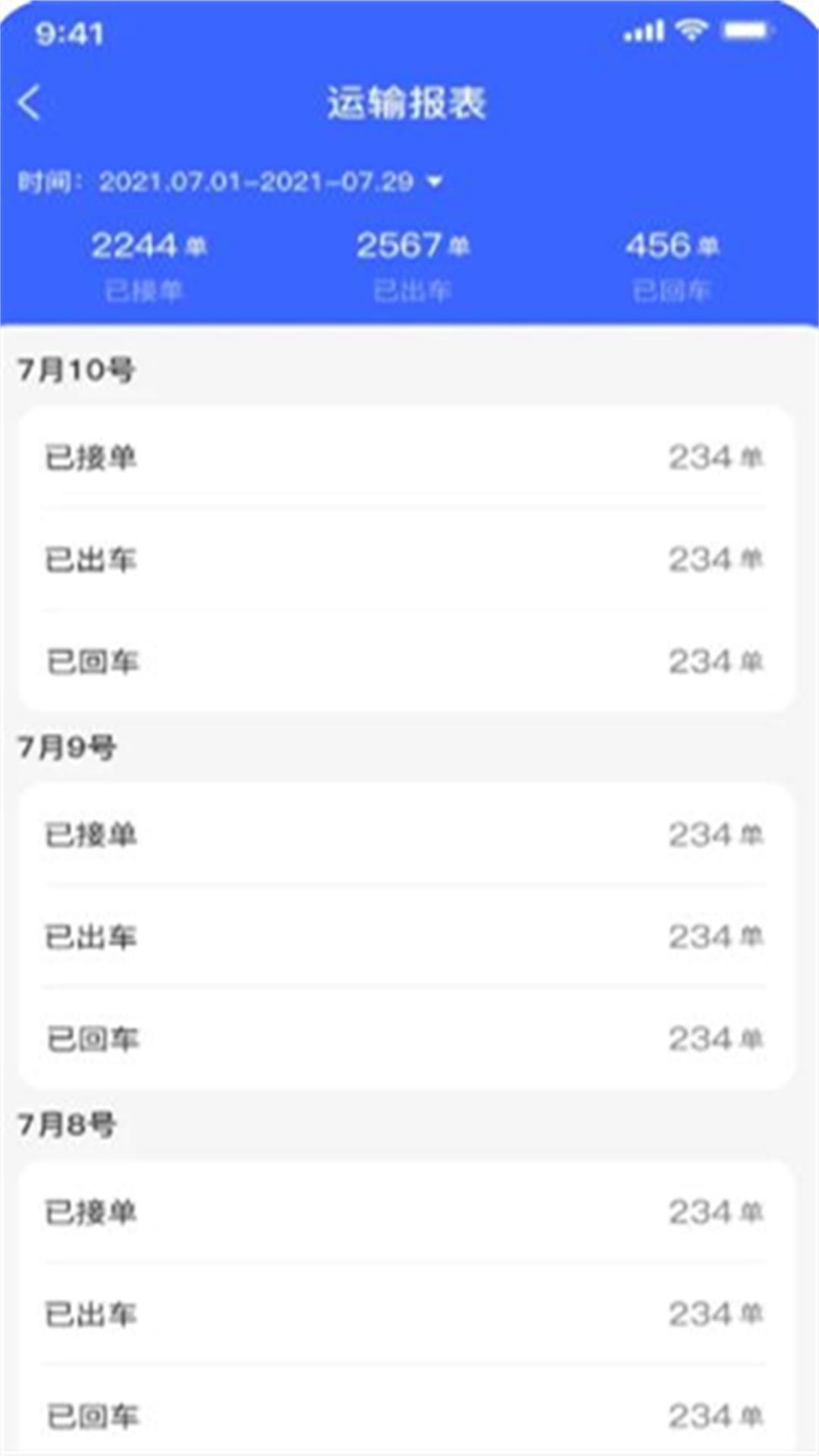Click the 时间 label in the header

point(49,182)
